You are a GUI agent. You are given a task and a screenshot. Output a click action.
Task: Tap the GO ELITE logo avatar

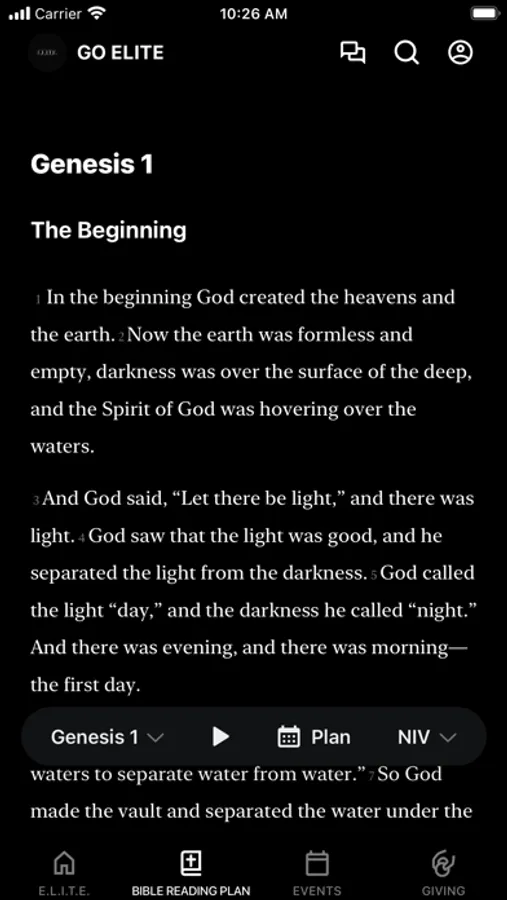coord(47,53)
